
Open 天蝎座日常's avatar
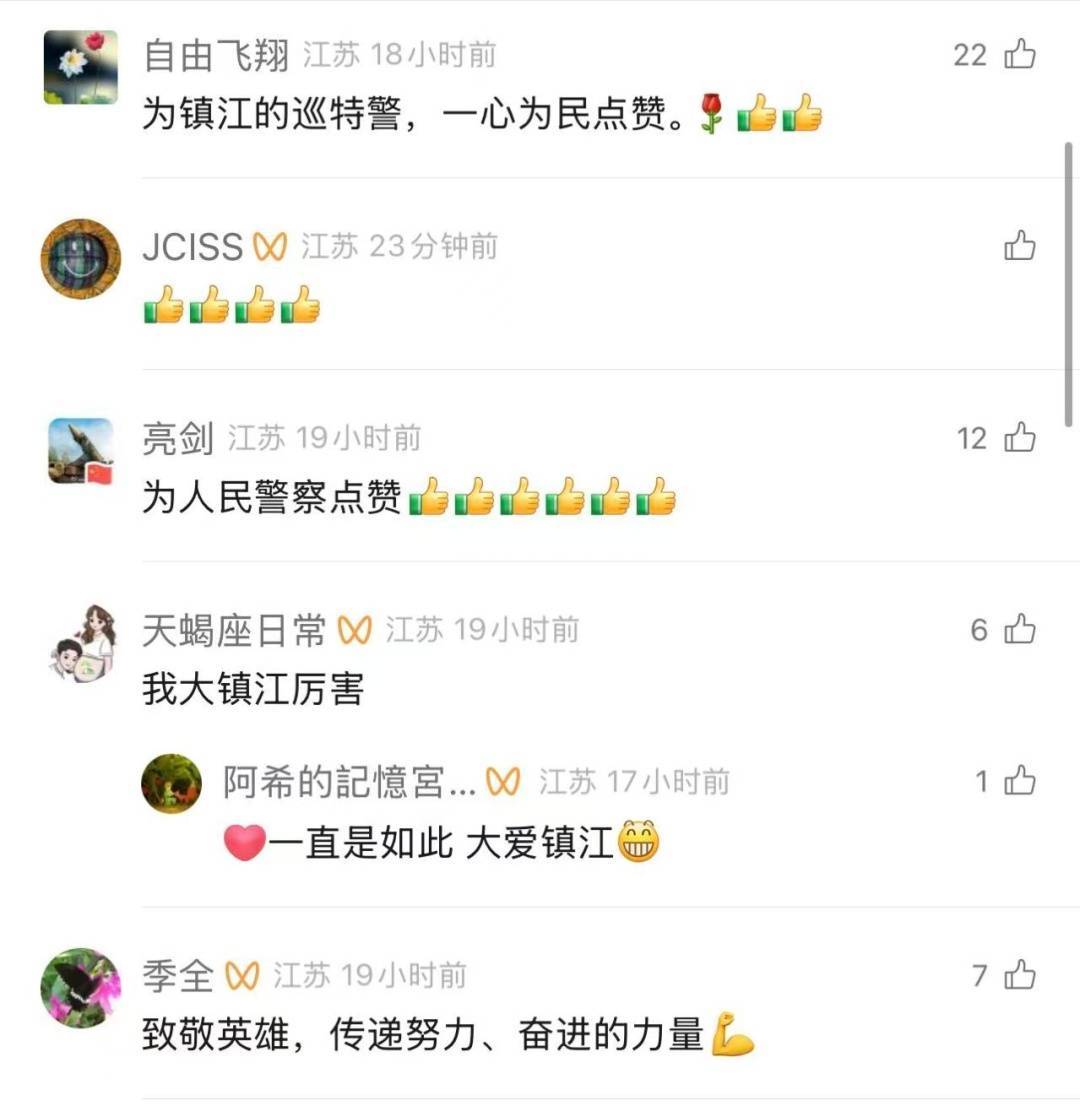82,643
